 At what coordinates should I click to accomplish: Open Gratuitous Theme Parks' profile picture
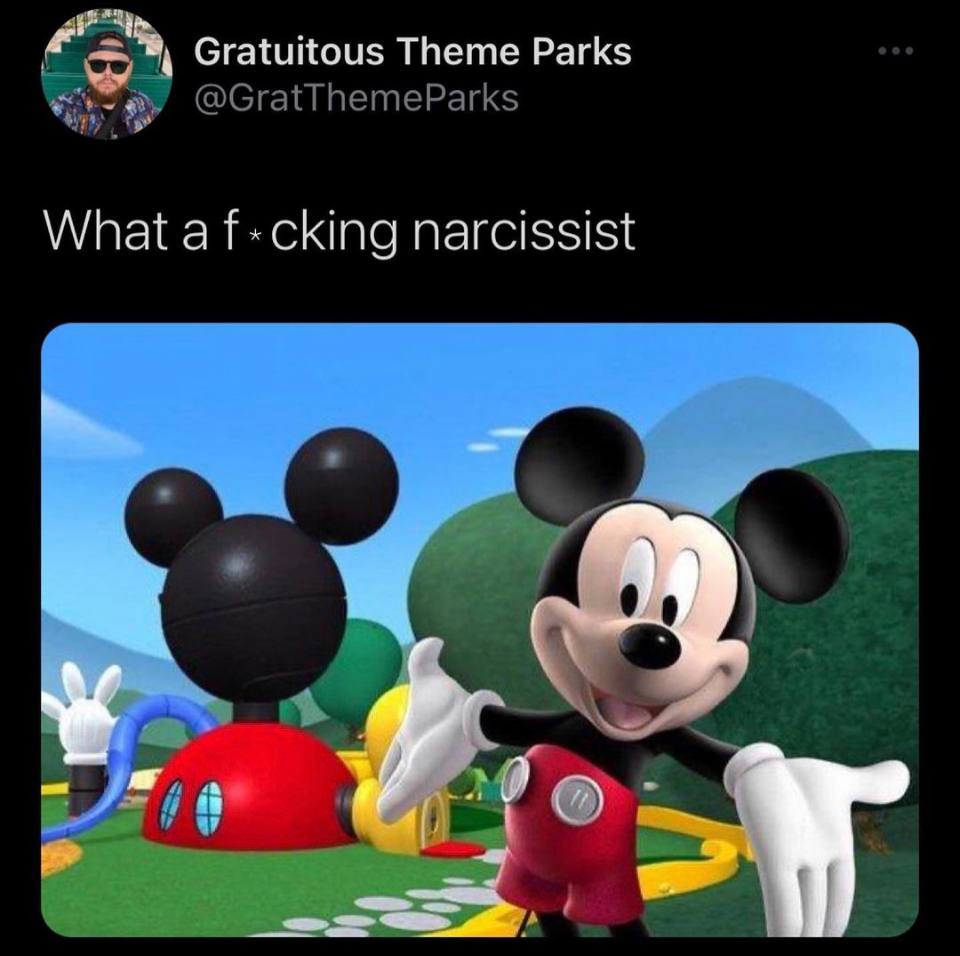(106, 73)
